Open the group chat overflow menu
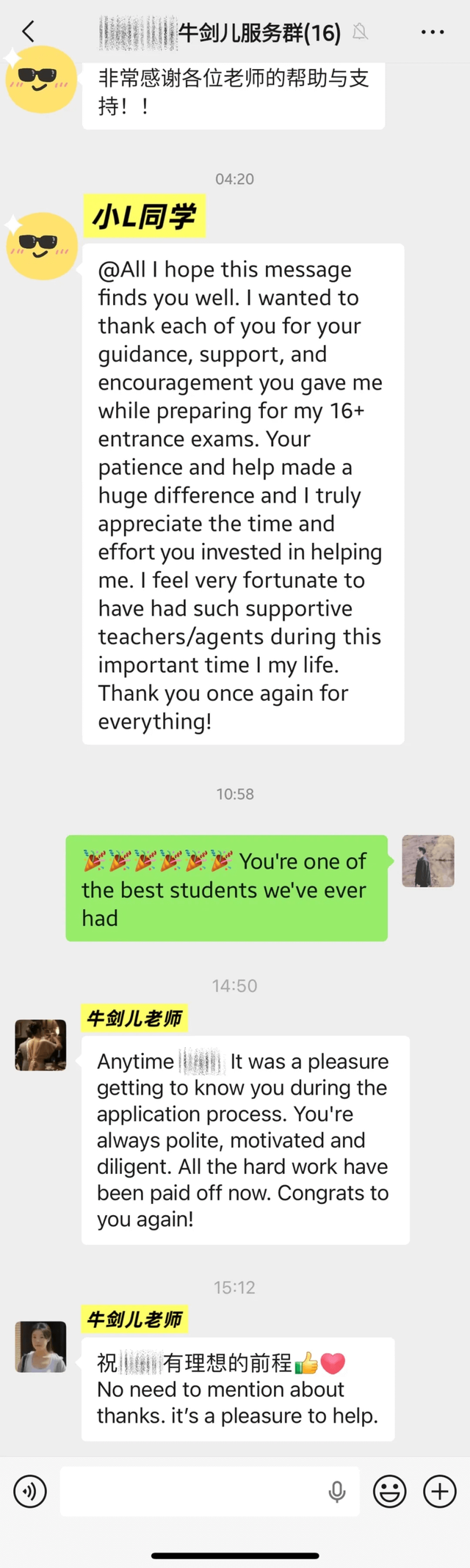The image size is (470, 1568). point(433,32)
